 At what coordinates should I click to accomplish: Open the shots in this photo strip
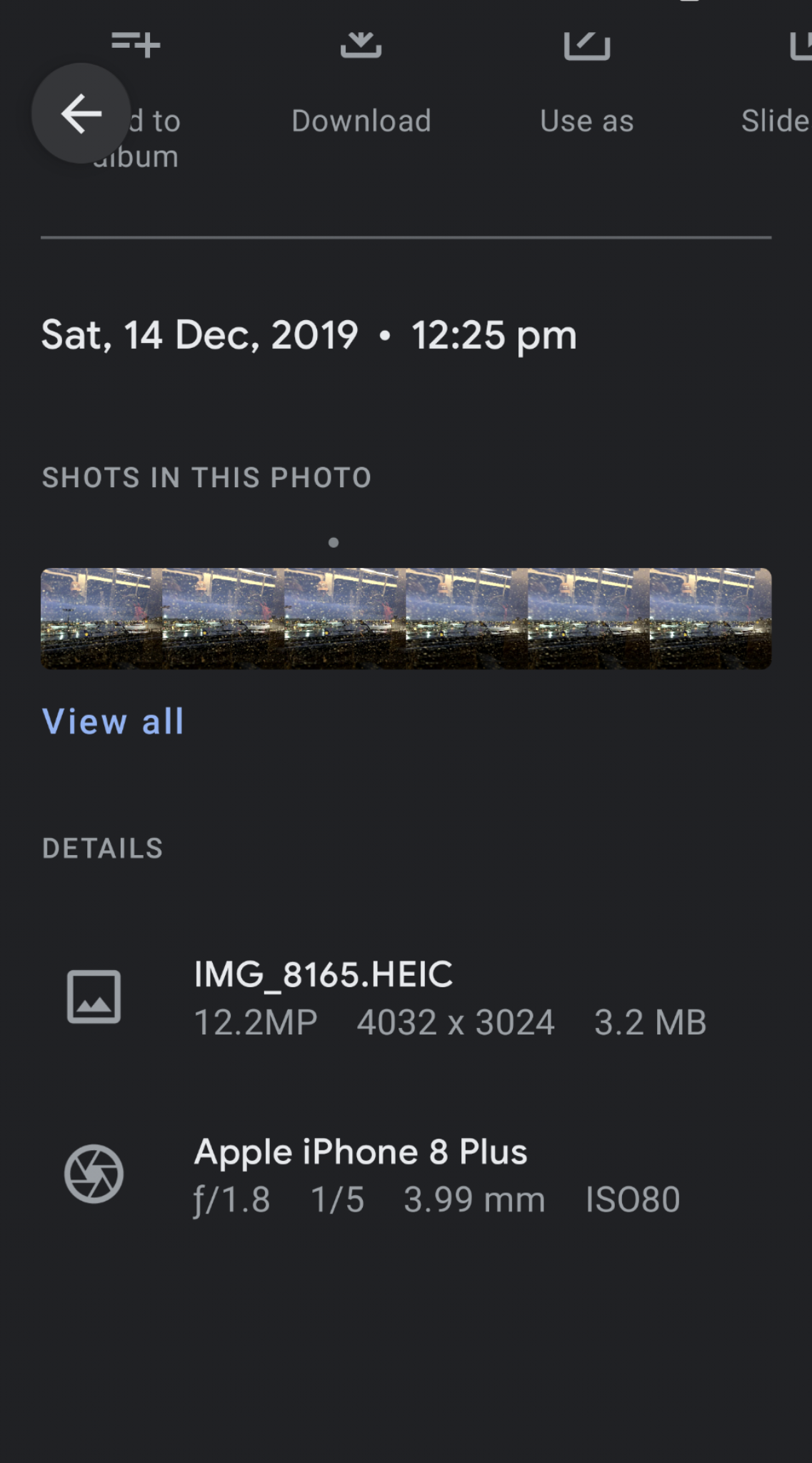pyautogui.click(x=406, y=619)
